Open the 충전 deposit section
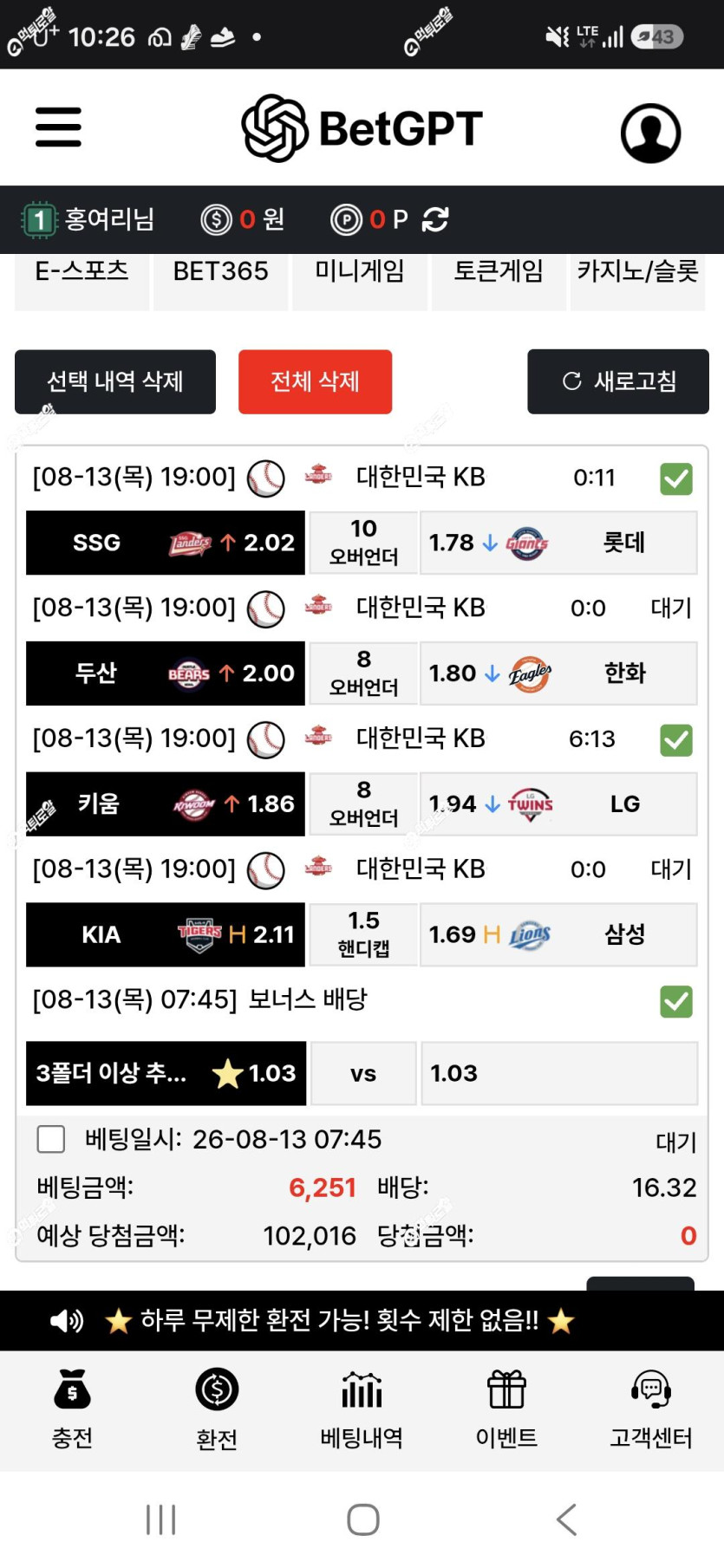Screen dimensions: 724x1568 (x=72, y=1409)
